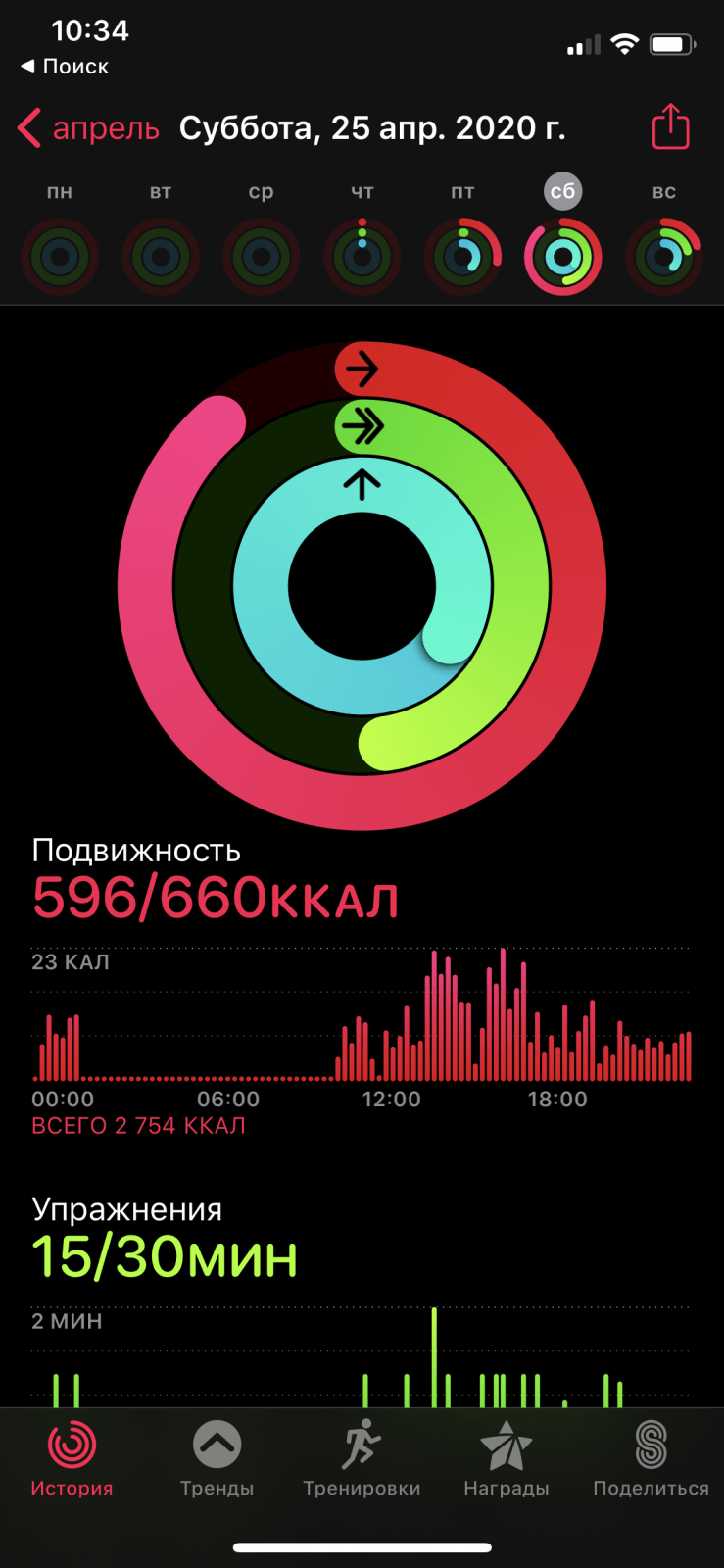Return to Поиск via status bar link

[65, 67]
